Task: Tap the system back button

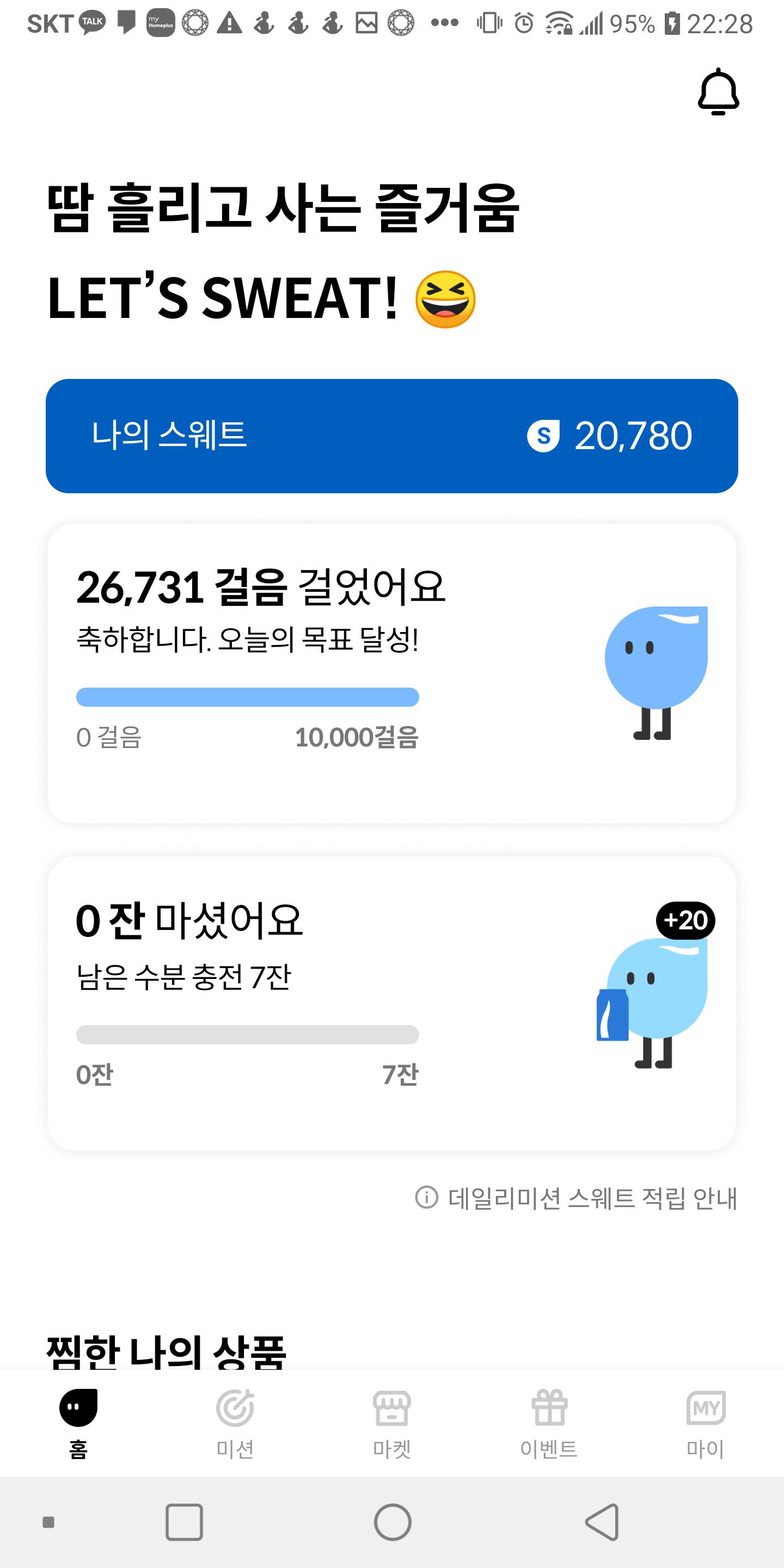Action: 602,1522
